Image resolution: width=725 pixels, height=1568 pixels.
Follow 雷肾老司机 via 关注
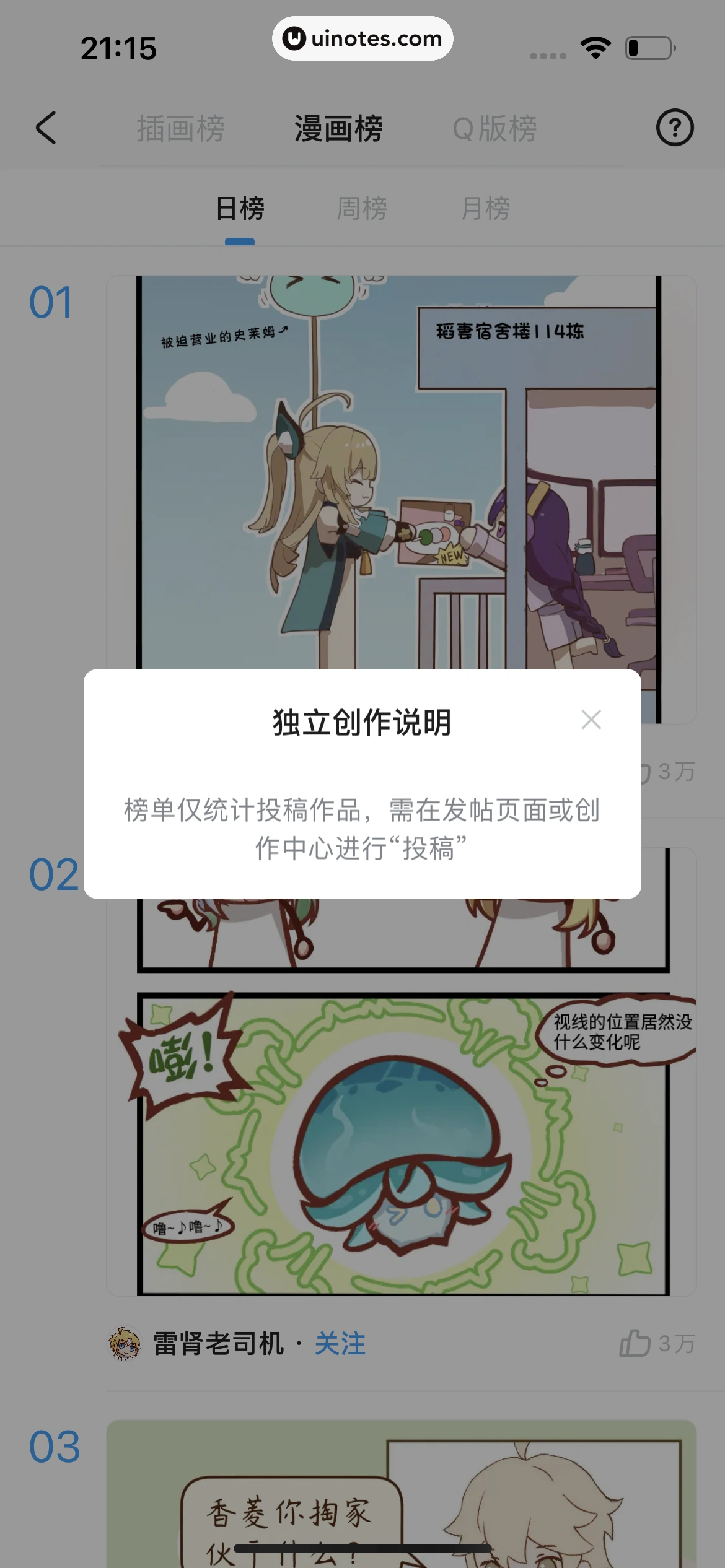(340, 1344)
